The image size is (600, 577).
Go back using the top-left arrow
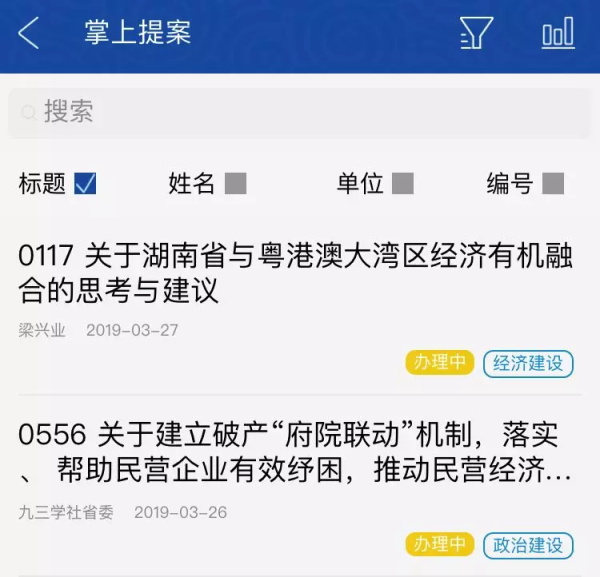click(x=29, y=33)
